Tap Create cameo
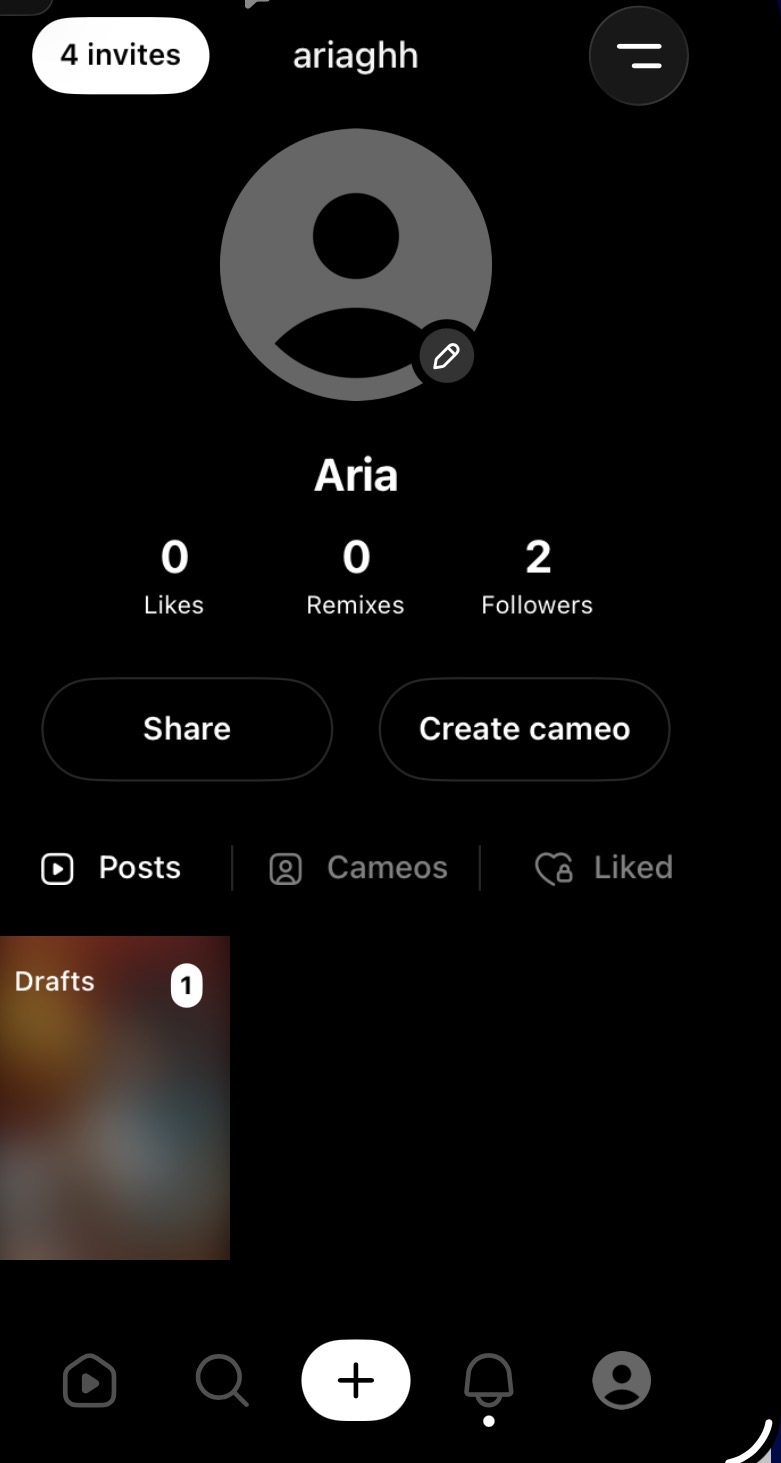 click(x=524, y=729)
